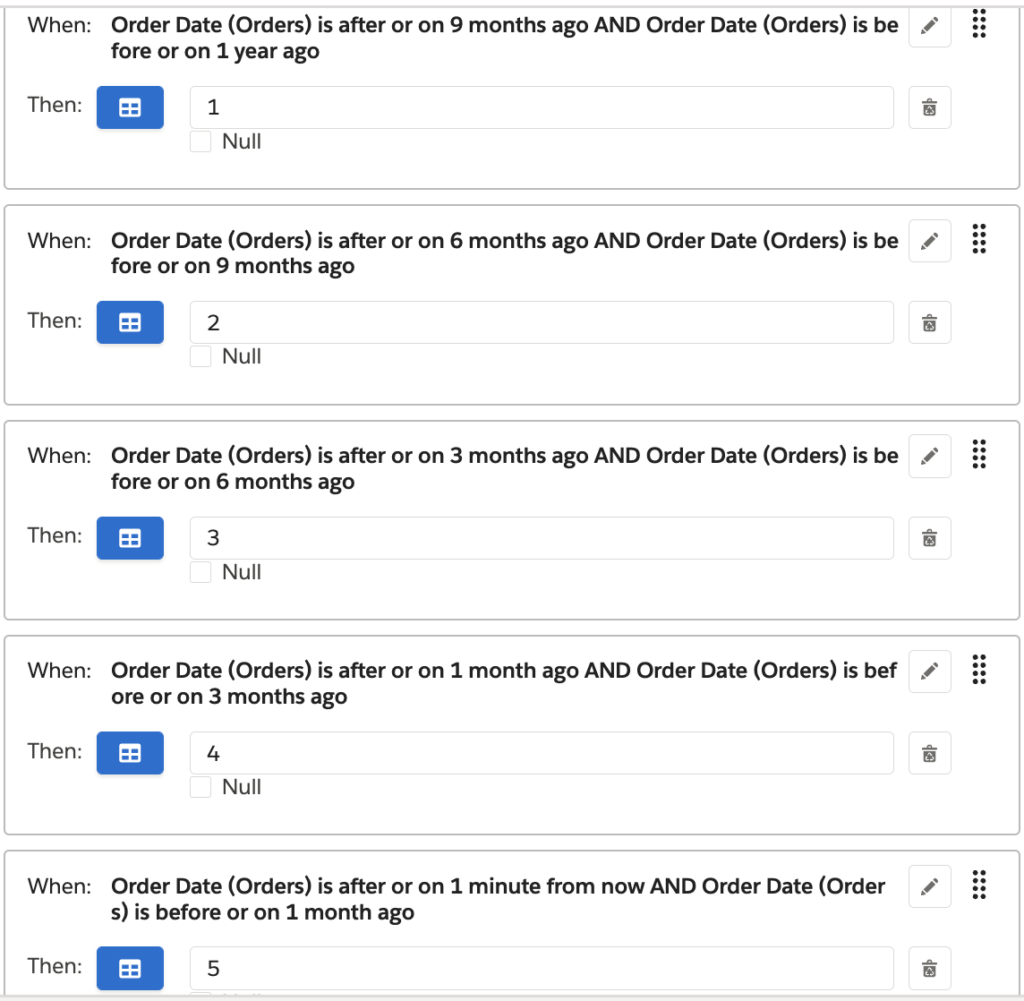Tap the value field containing 3
This screenshot has height=1001, width=1024.
[541, 538]
